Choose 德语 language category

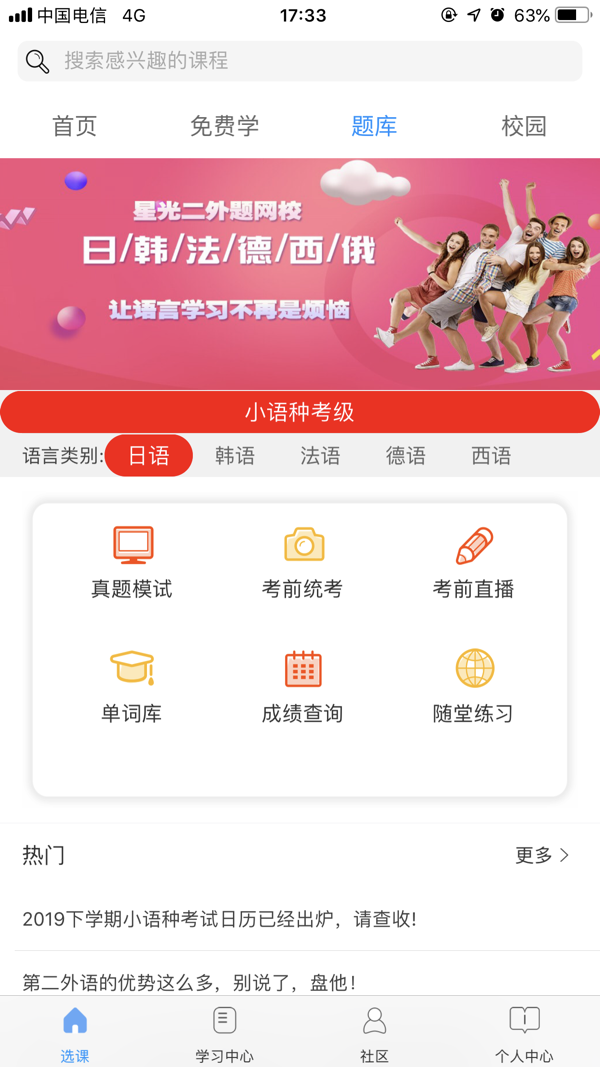tap(406, 455)
